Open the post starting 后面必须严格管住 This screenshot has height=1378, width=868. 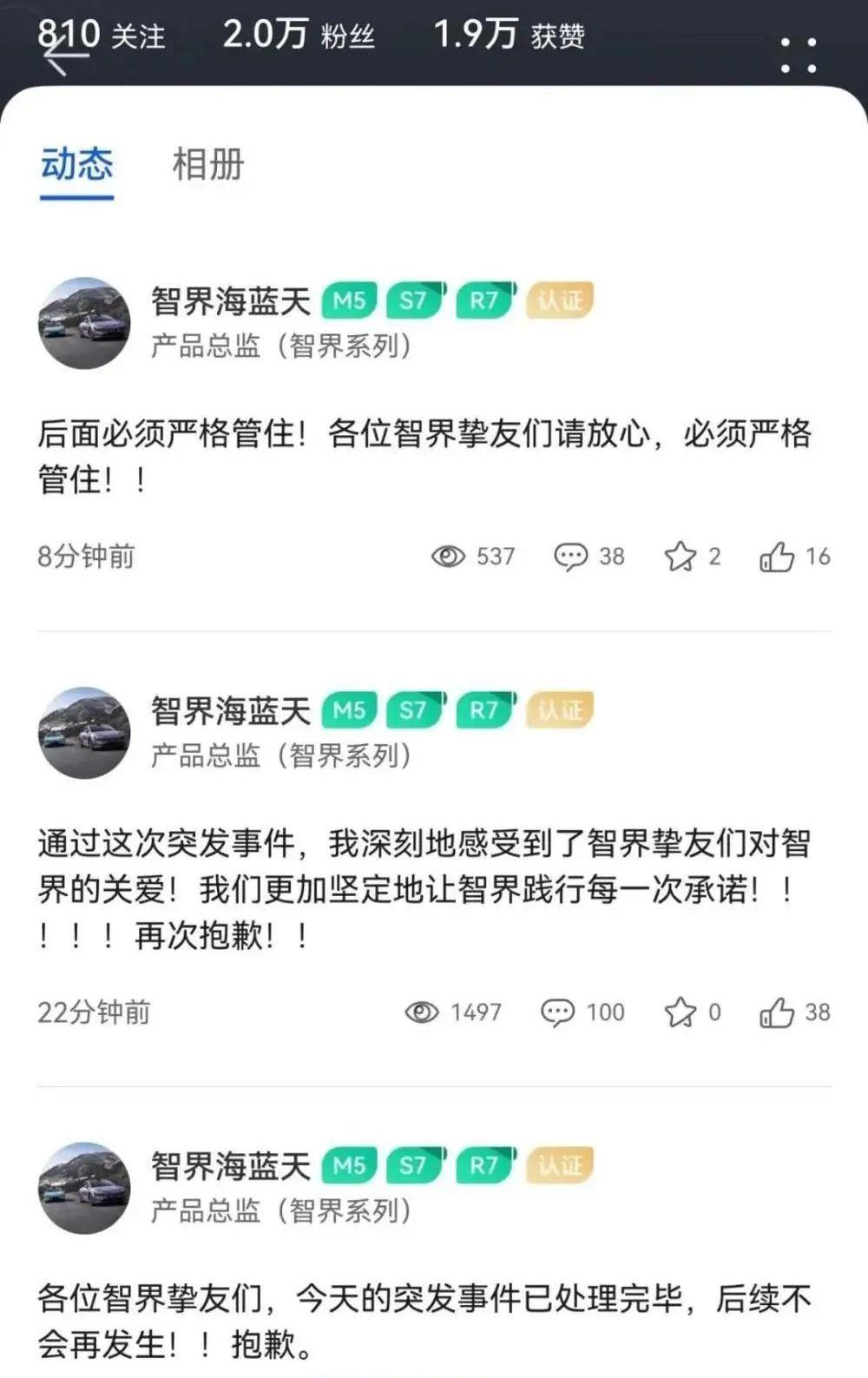pyautogui.click(x=424, y=455)
